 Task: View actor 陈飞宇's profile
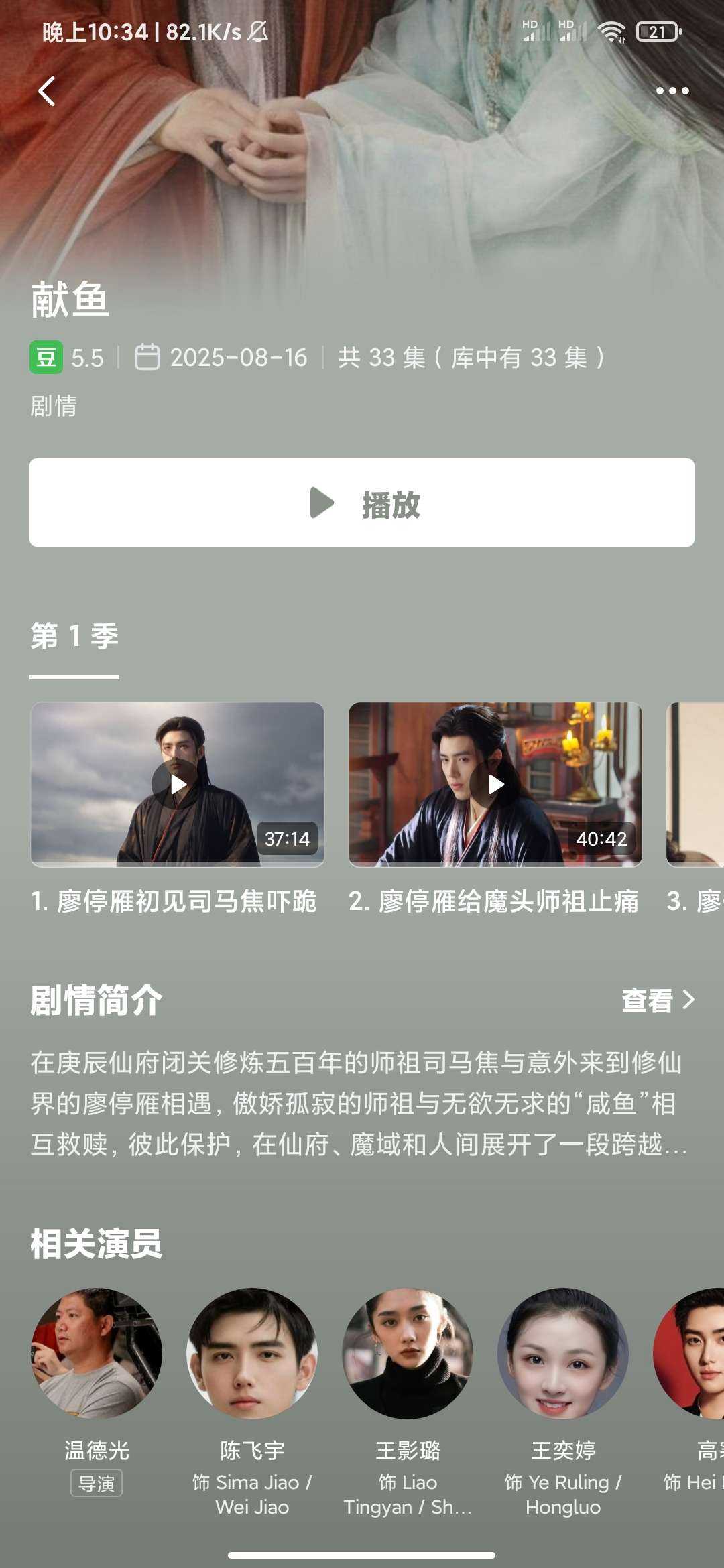(252, 1354)
